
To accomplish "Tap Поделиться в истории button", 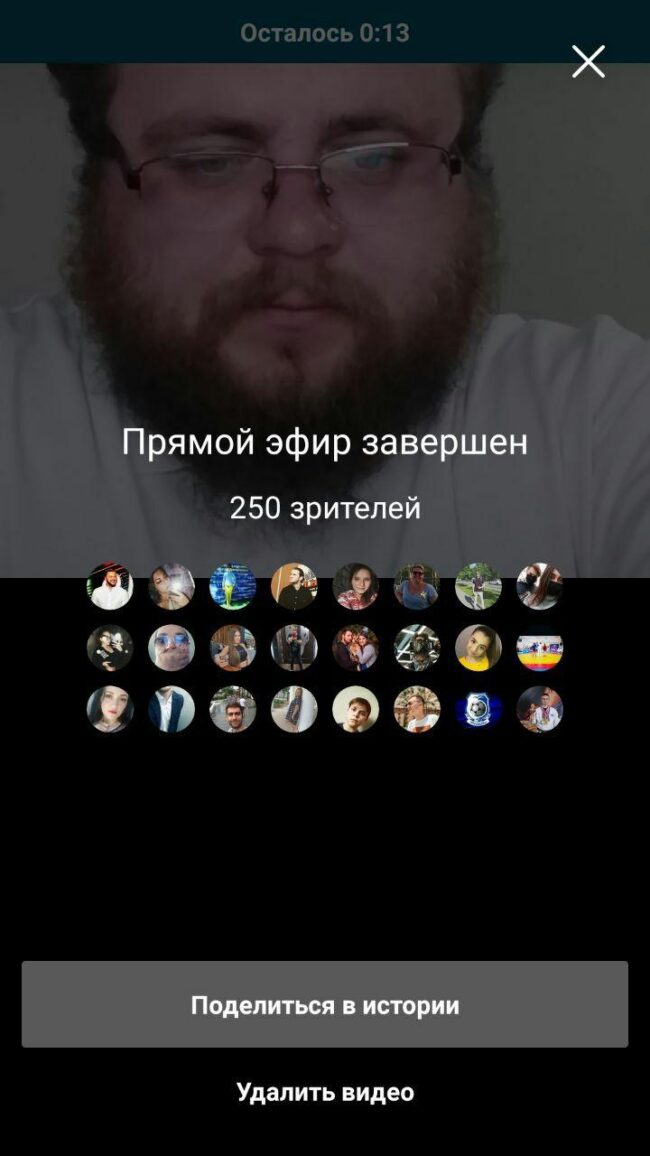I will point(325,1005).
